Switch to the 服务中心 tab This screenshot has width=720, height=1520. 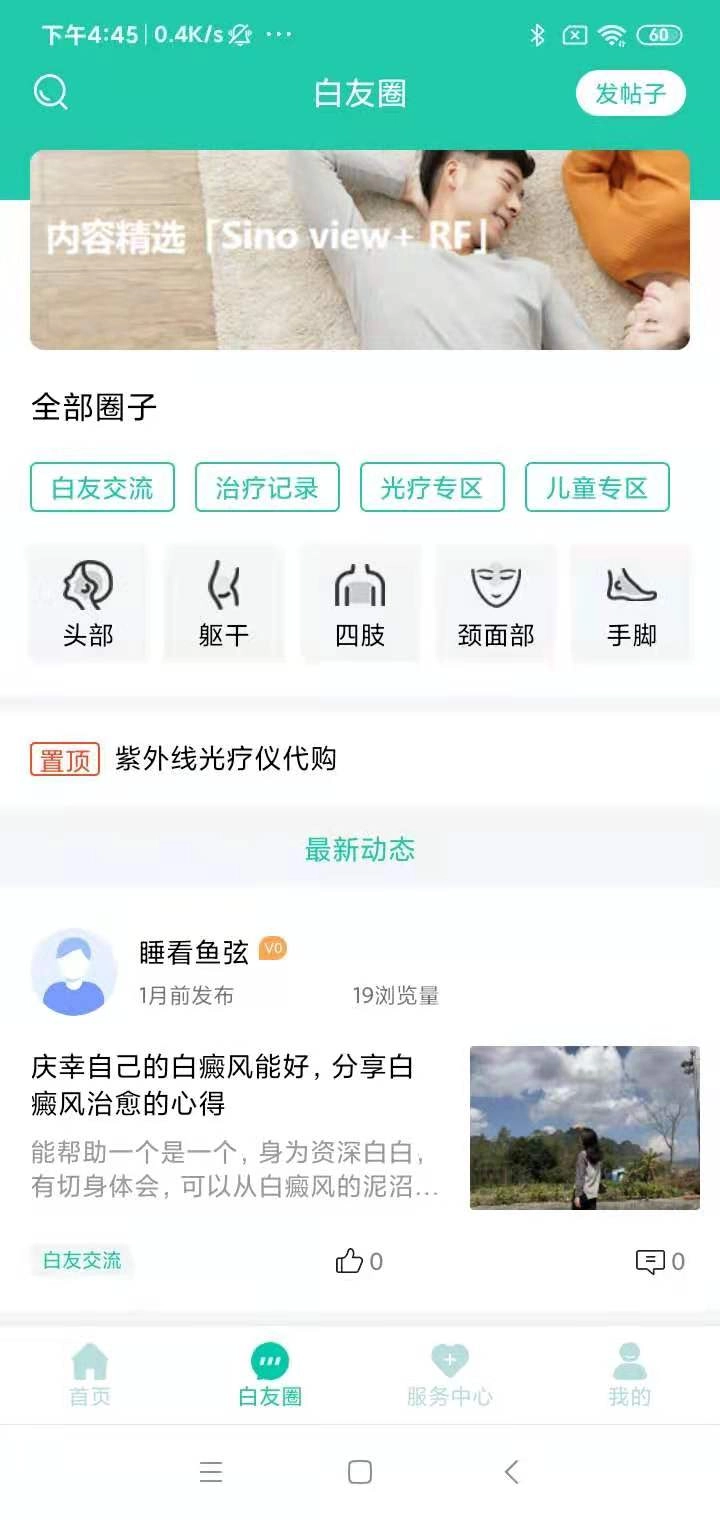(450, 1375)
